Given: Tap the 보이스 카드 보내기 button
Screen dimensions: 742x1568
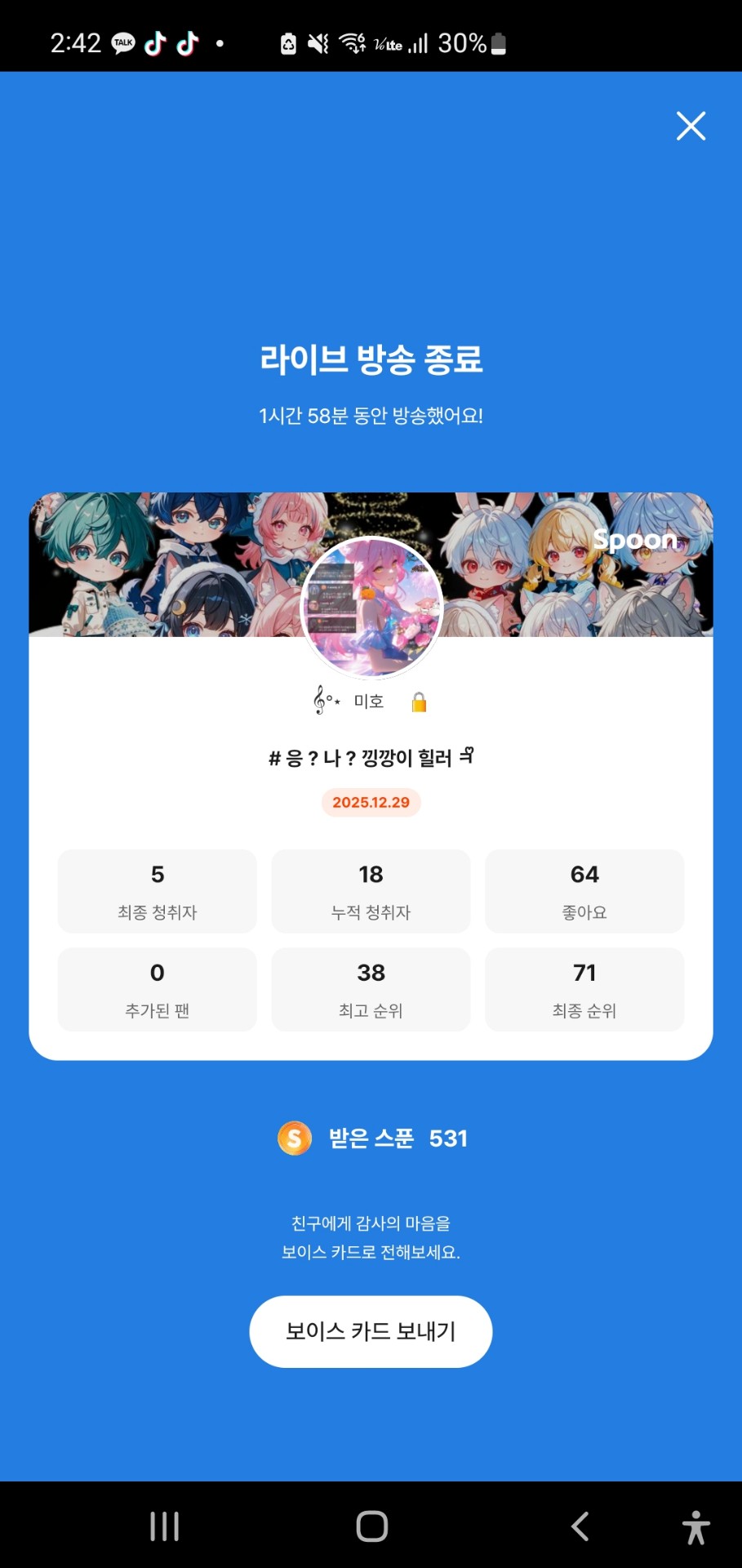Looking at the screenshot, I should (371, 1331).
